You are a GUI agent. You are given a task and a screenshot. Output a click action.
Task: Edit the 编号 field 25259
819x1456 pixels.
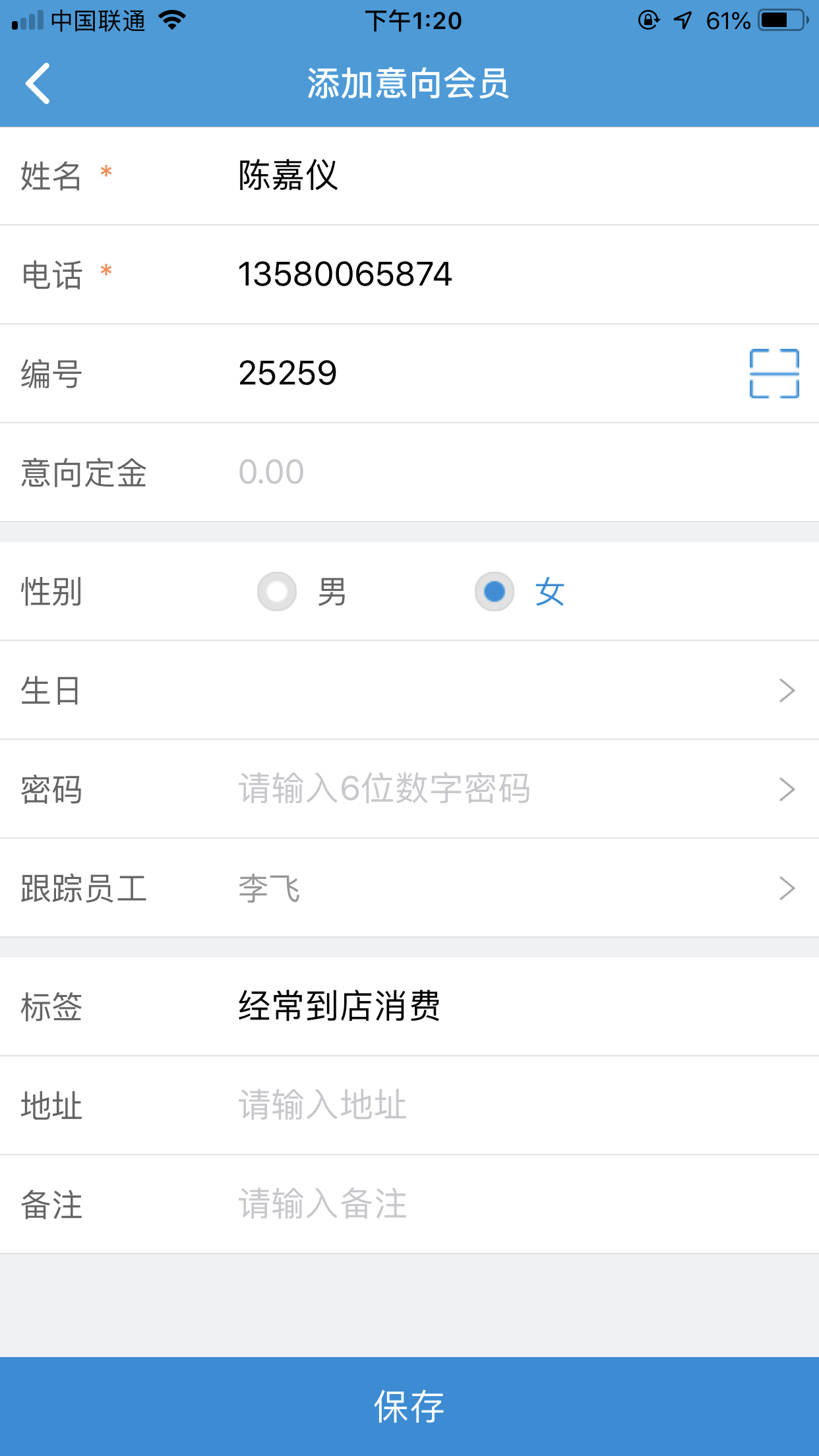[x=481, y=373]
